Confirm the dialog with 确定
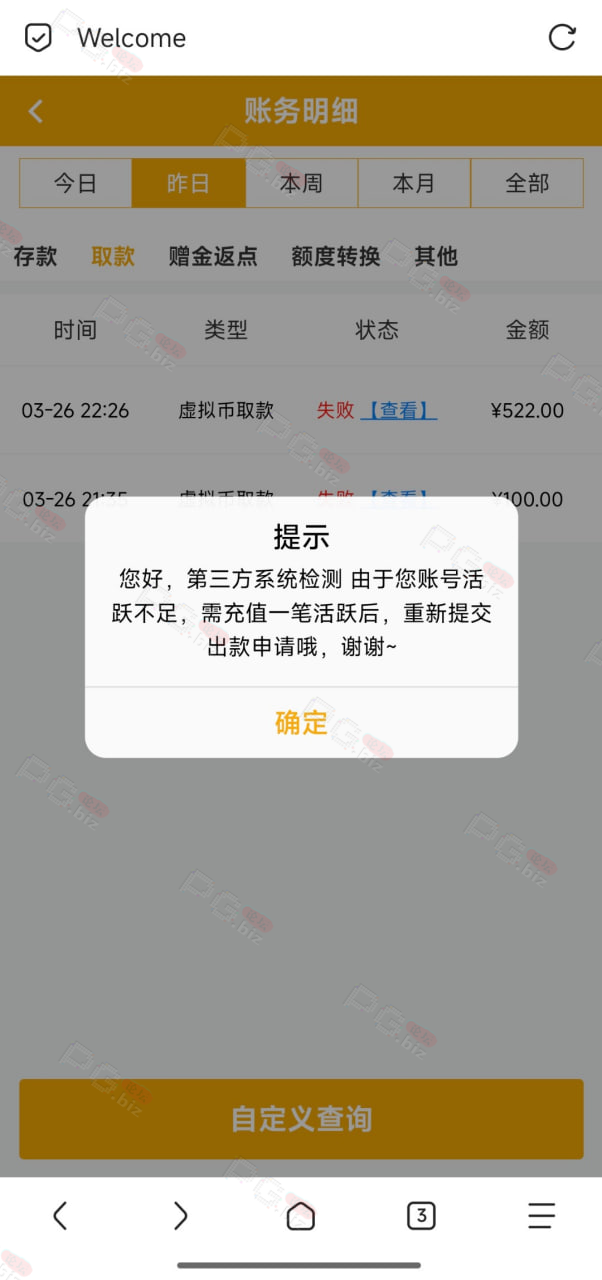This screenshot has height=1280, width=602. point(301,722)
